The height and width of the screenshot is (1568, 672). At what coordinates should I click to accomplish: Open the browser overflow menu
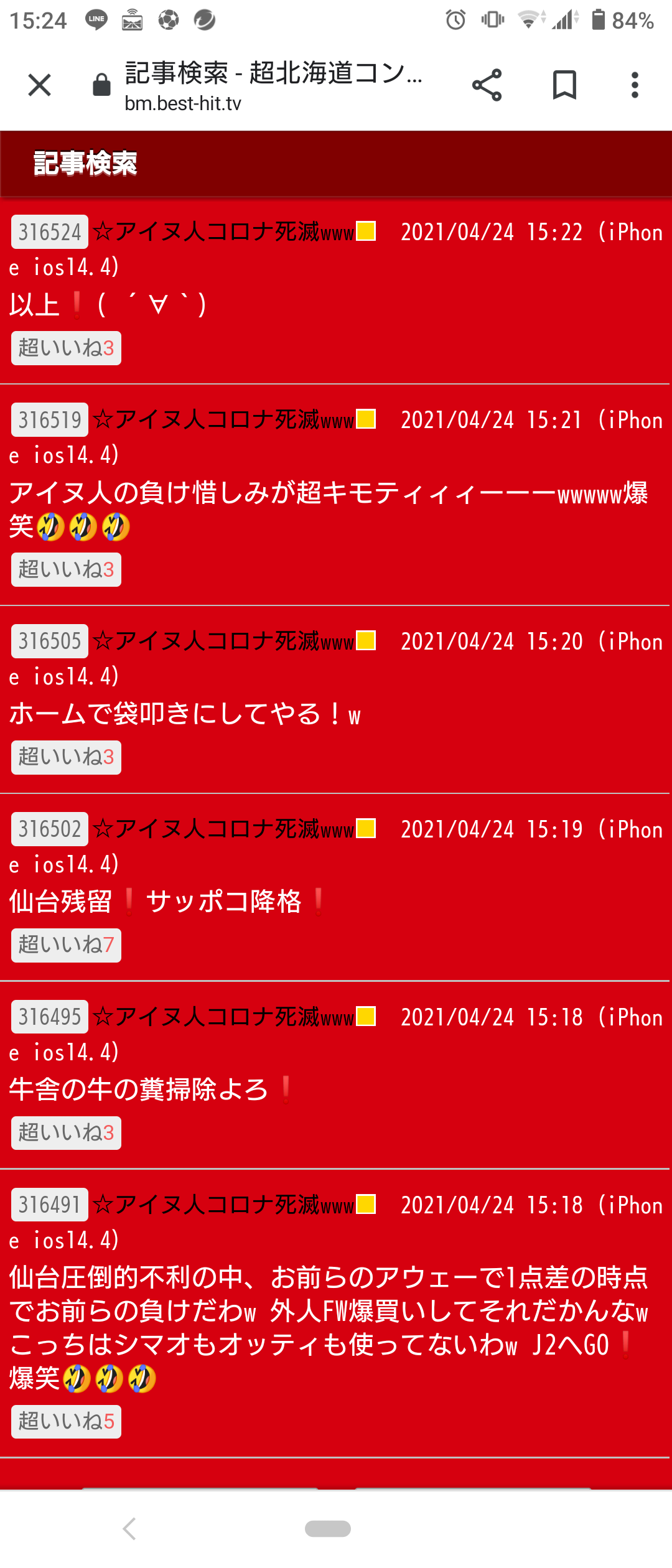634,85
